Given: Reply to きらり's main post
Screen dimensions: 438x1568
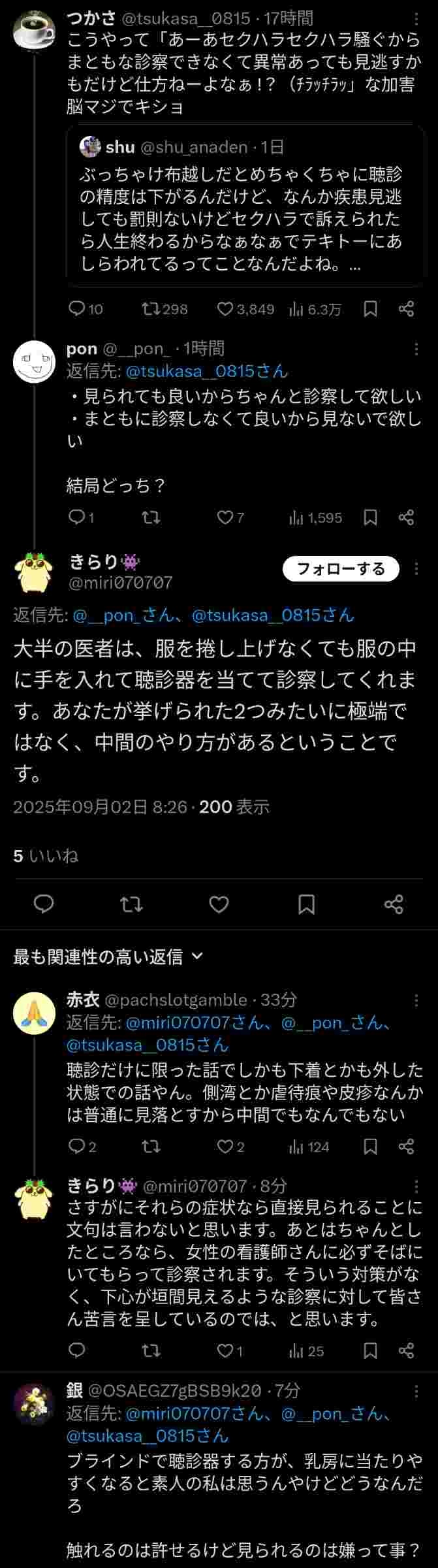Looking at the screenshot, I should 44,904.
